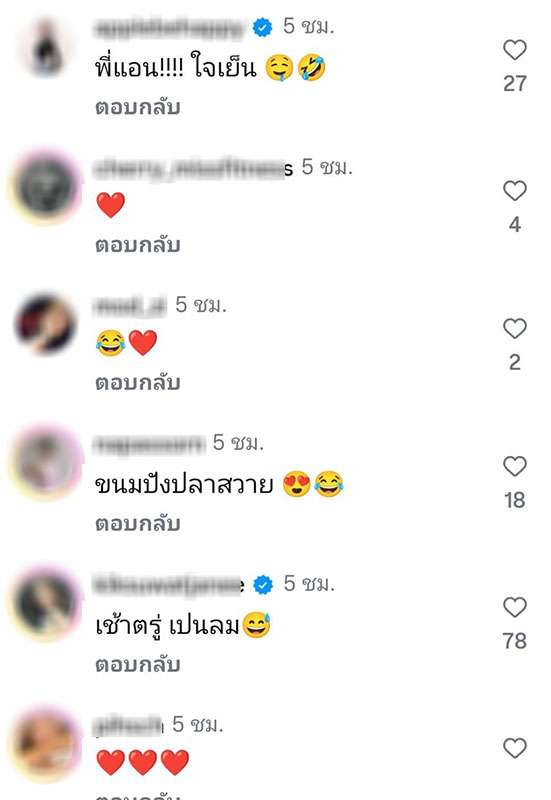Reply to the comment "ขนมปังปลาสวาย"
551x800 pixels.
pyautogui.click(x=138, y=524)
